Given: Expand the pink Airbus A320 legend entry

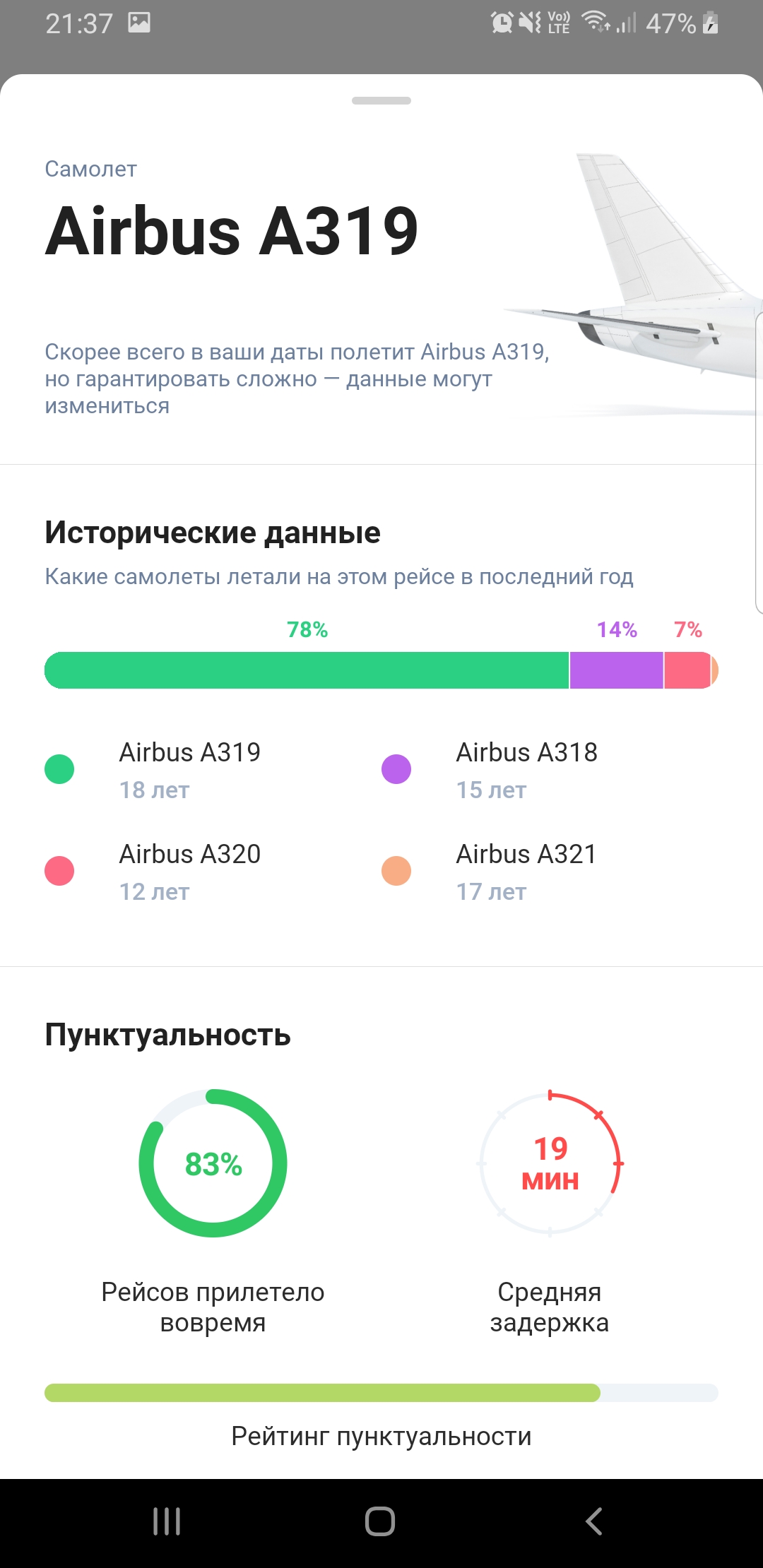Looking at the screenshot, I should (x=59, y=870).
